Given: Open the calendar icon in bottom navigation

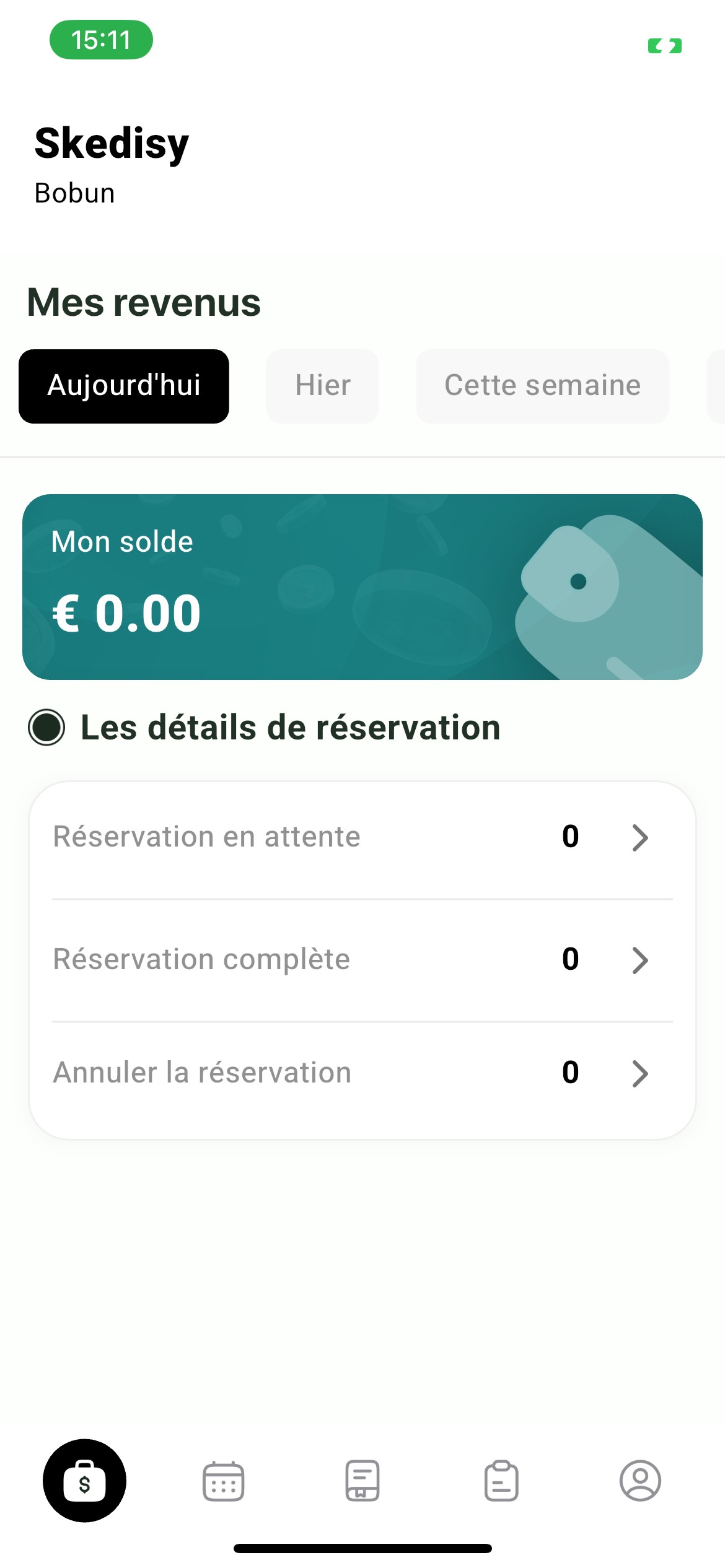Looking at the screenshot, I should click(x=224, y=1481).
